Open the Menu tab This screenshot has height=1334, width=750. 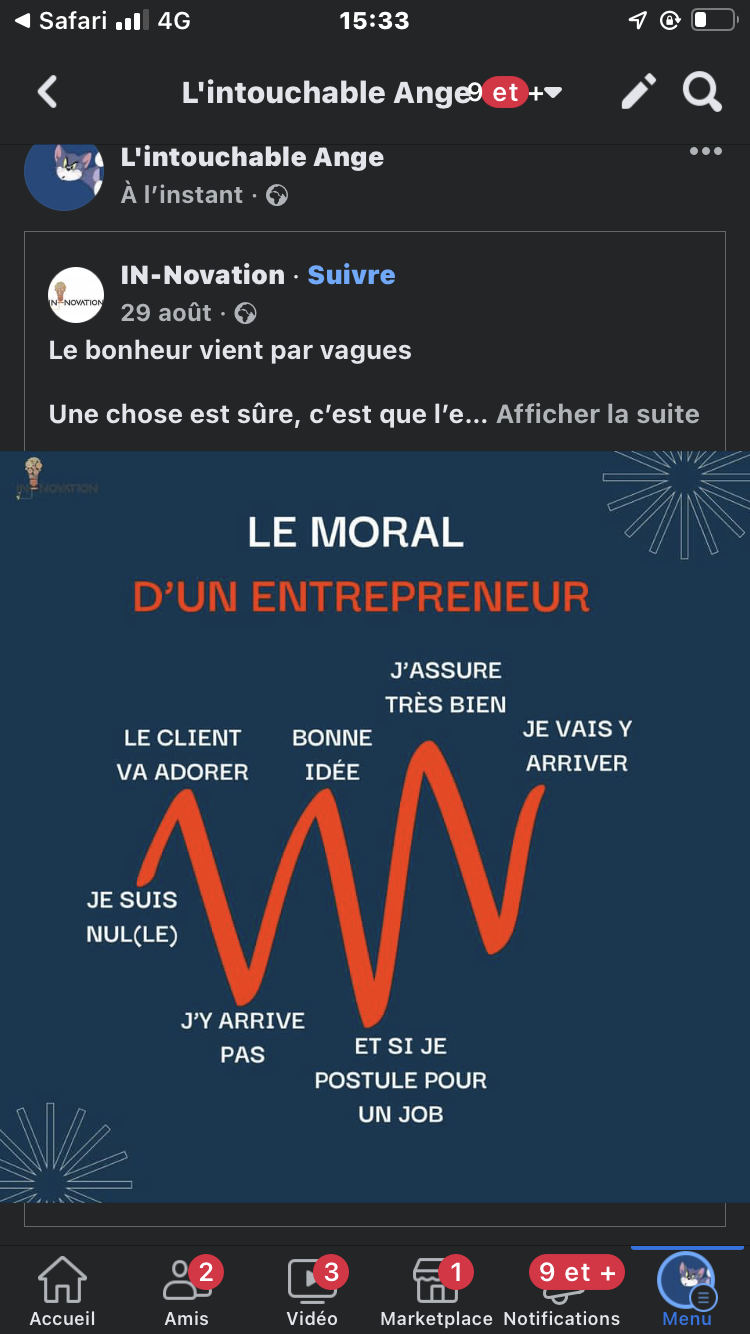coord(687,1291)
